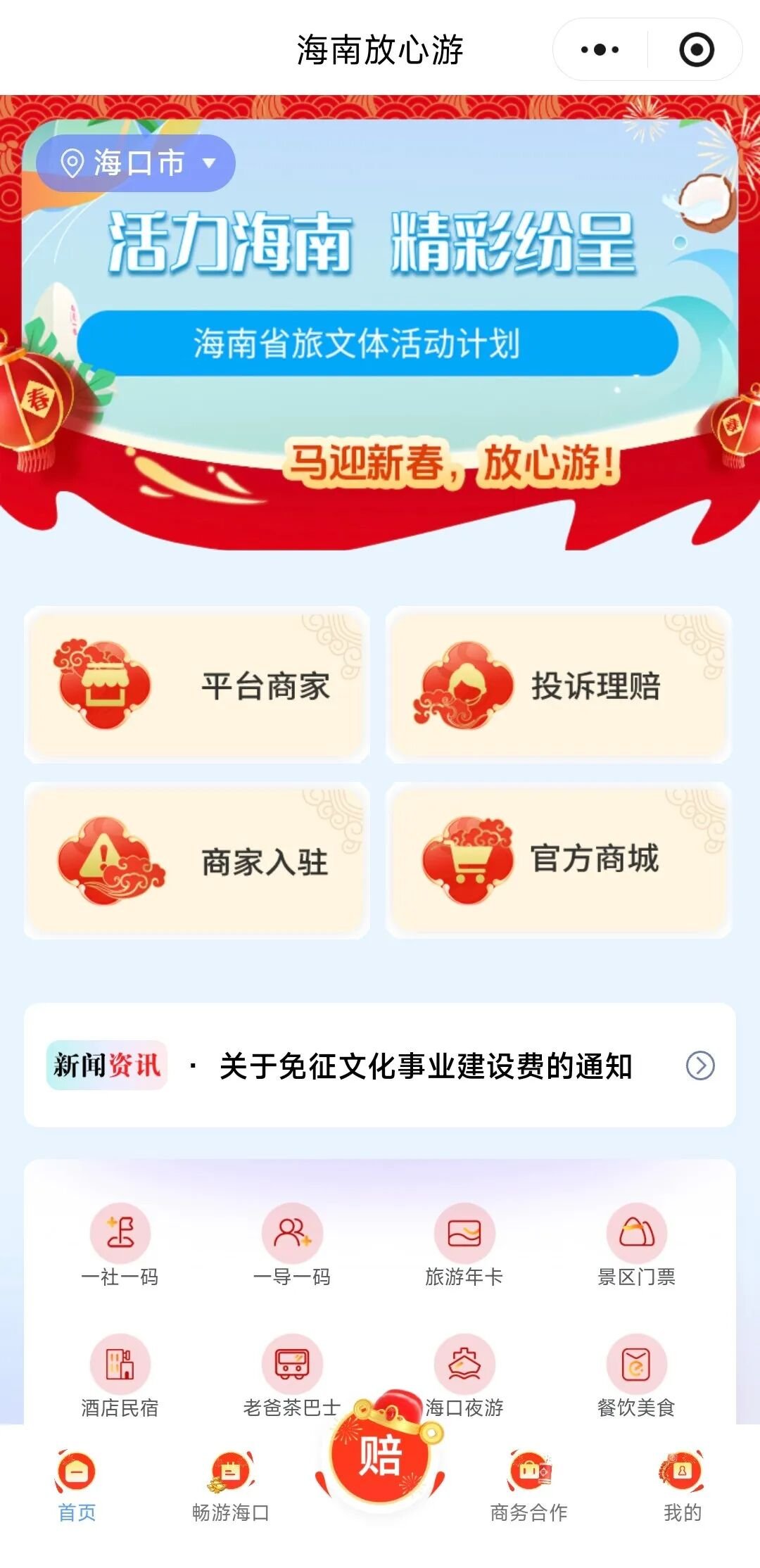Open 老爸茶巴士
760x1568 pixels.
click(292, 1372)
